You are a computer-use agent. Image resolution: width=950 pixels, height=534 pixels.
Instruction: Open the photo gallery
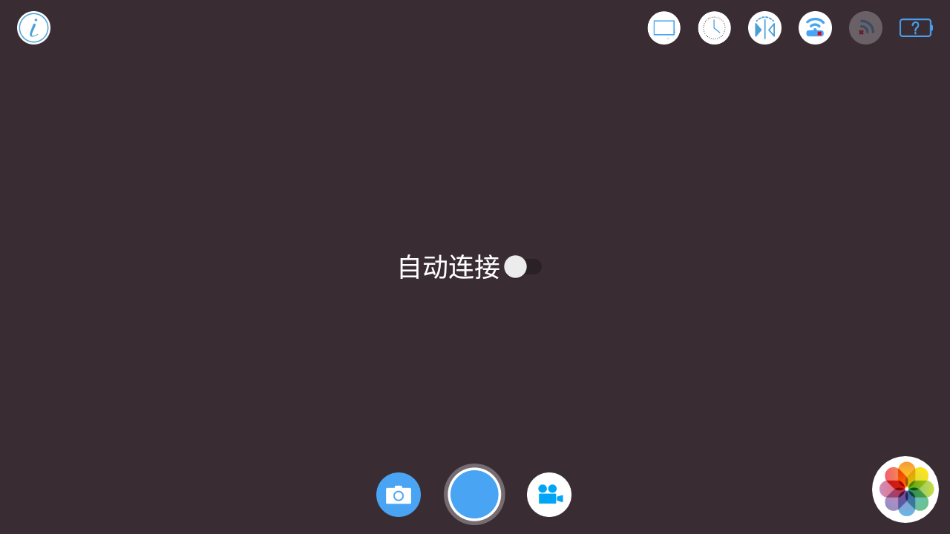(905, 489)
